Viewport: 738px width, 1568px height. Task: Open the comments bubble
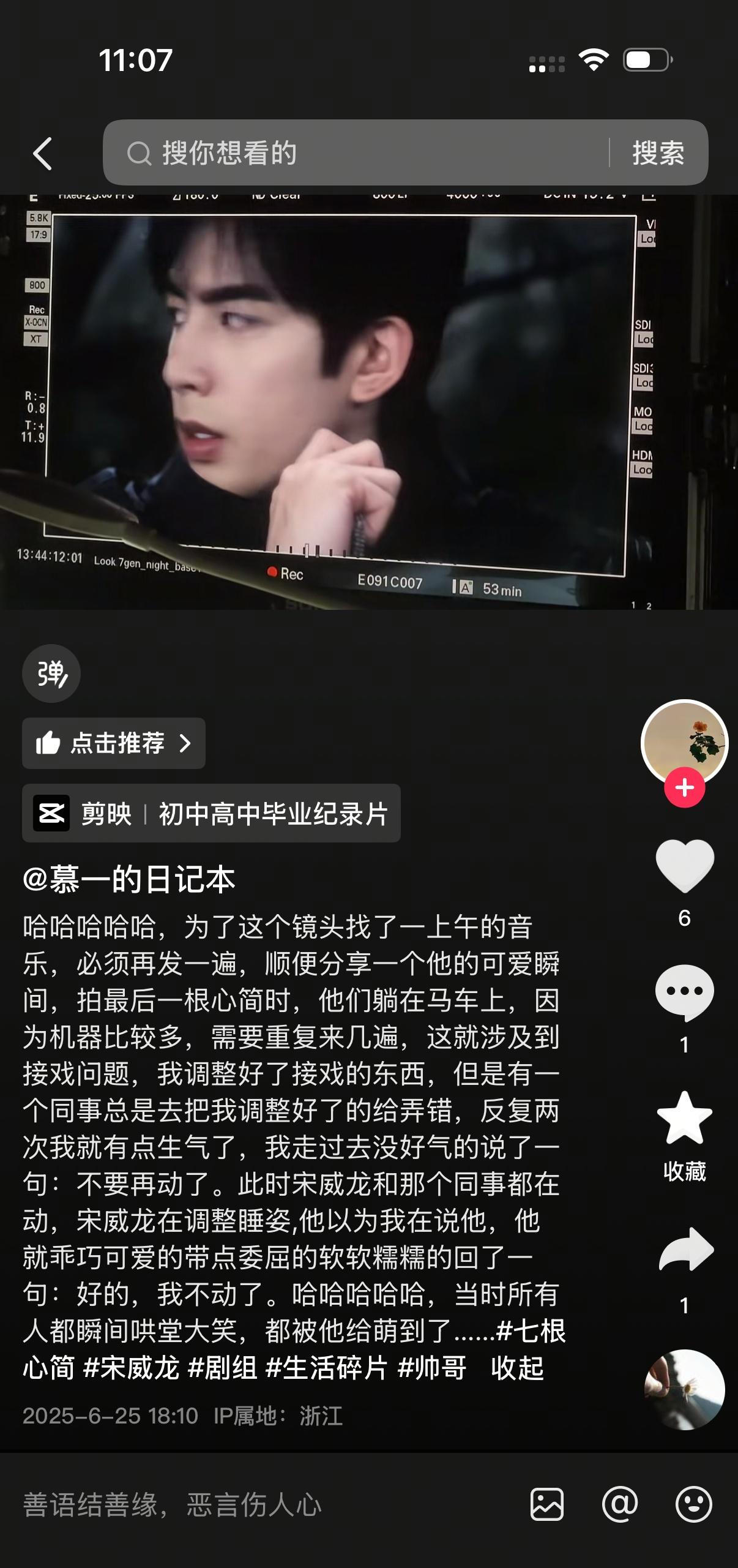(x=685, y=993)
